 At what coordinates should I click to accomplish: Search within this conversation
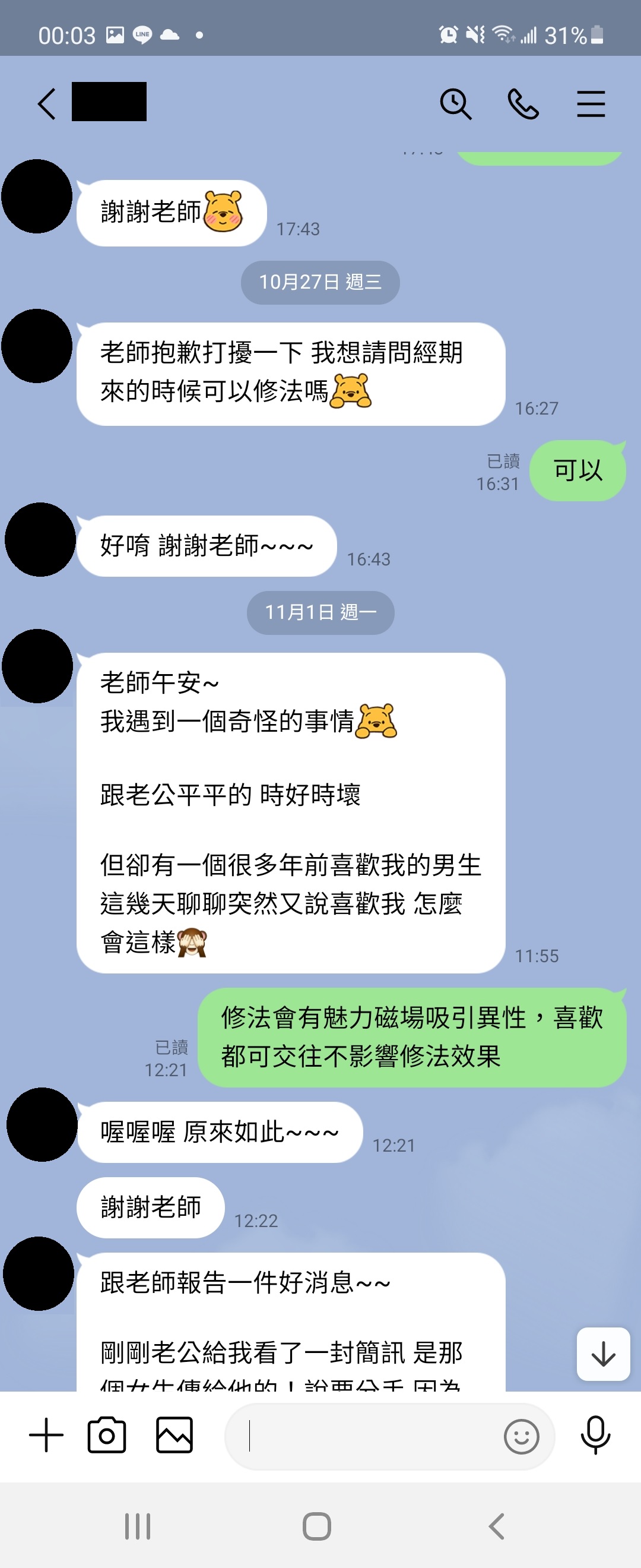coord(455,103)
